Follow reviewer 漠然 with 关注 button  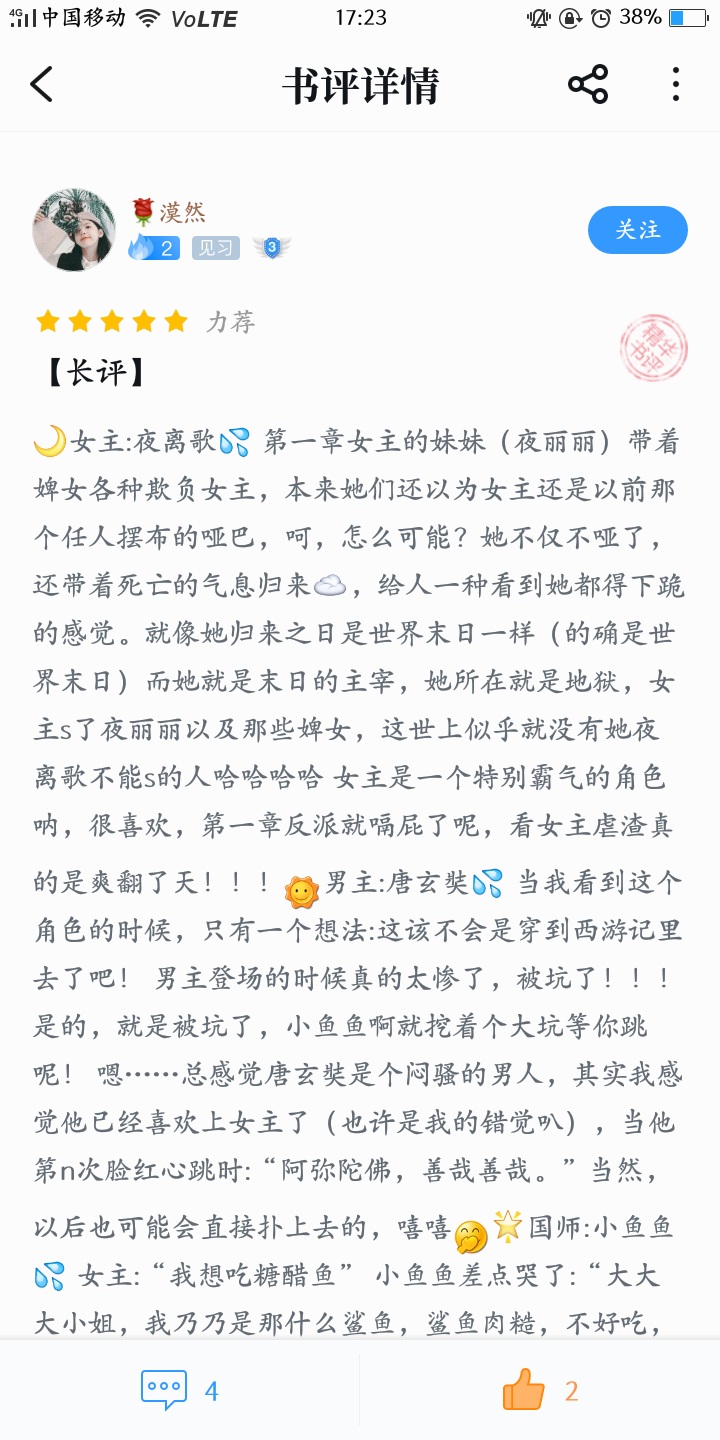tap(638, 230)
